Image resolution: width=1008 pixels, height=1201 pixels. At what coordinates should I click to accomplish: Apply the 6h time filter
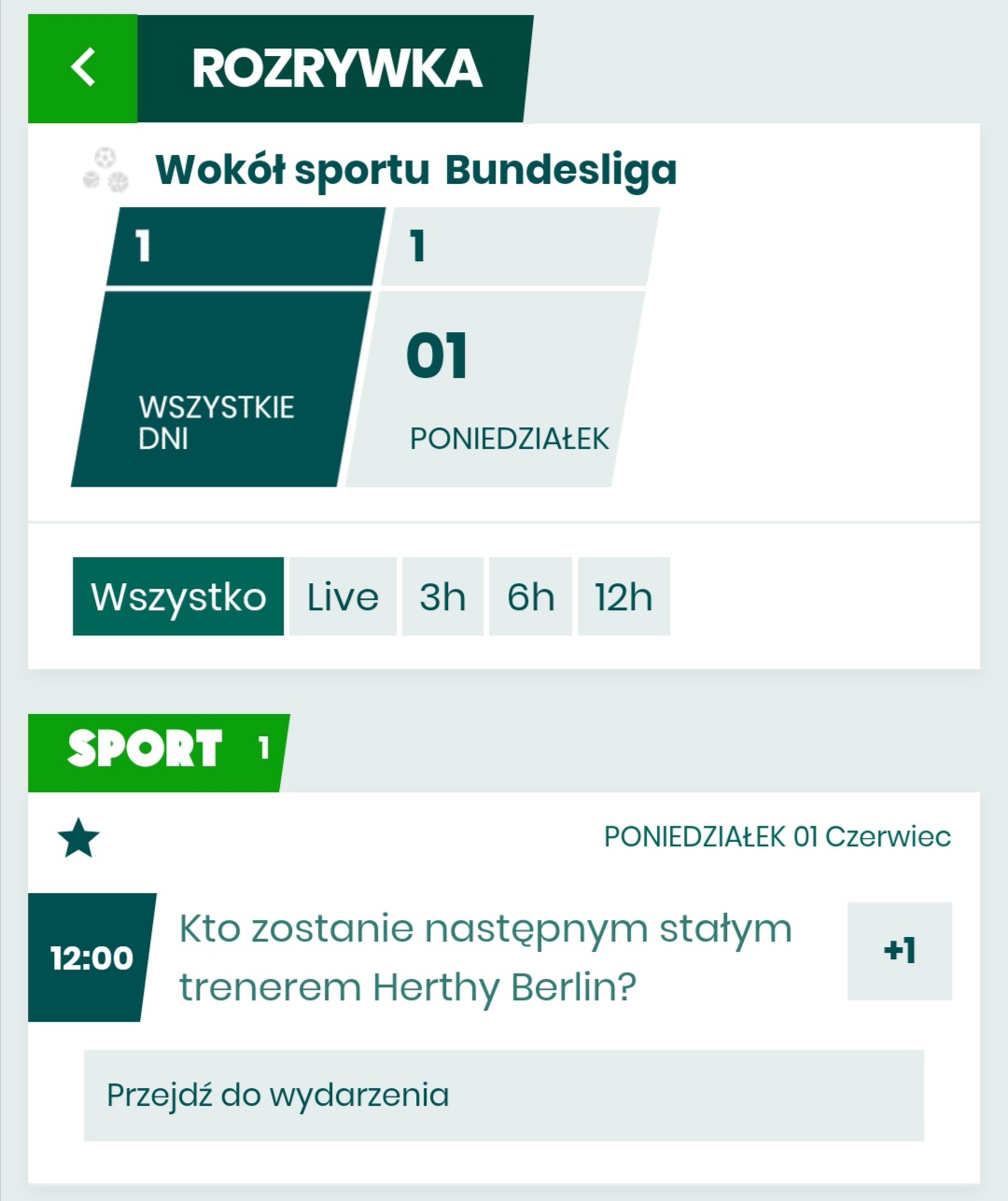(x=530, y=596)
